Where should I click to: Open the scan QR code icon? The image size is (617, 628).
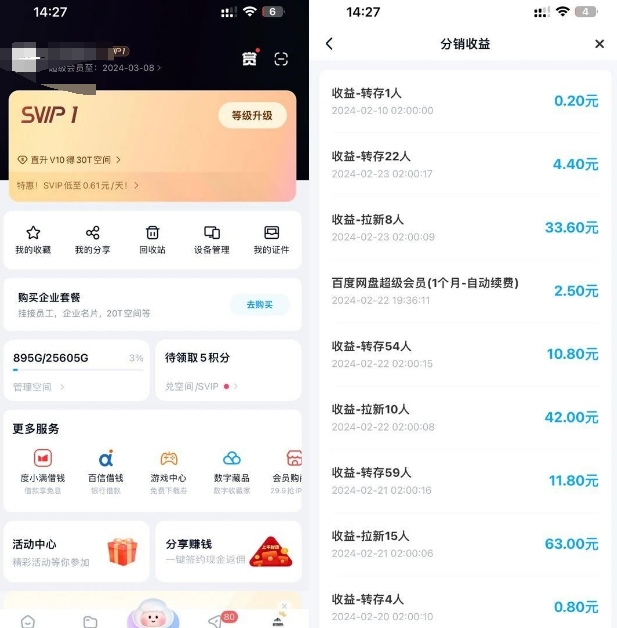coord(281,59)
